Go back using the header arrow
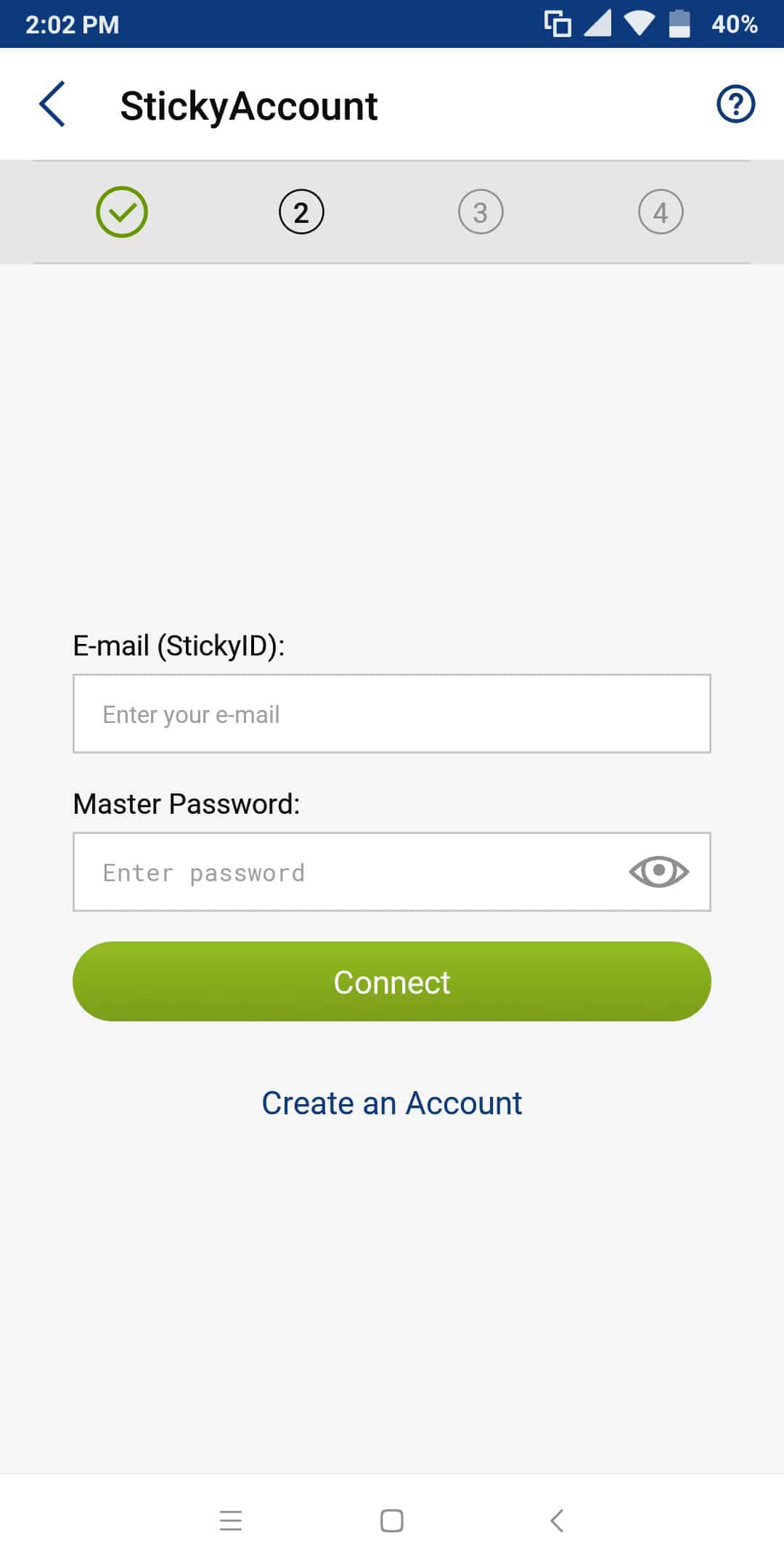The width and height of the screenshot is (784, 1568). (52, 105)
